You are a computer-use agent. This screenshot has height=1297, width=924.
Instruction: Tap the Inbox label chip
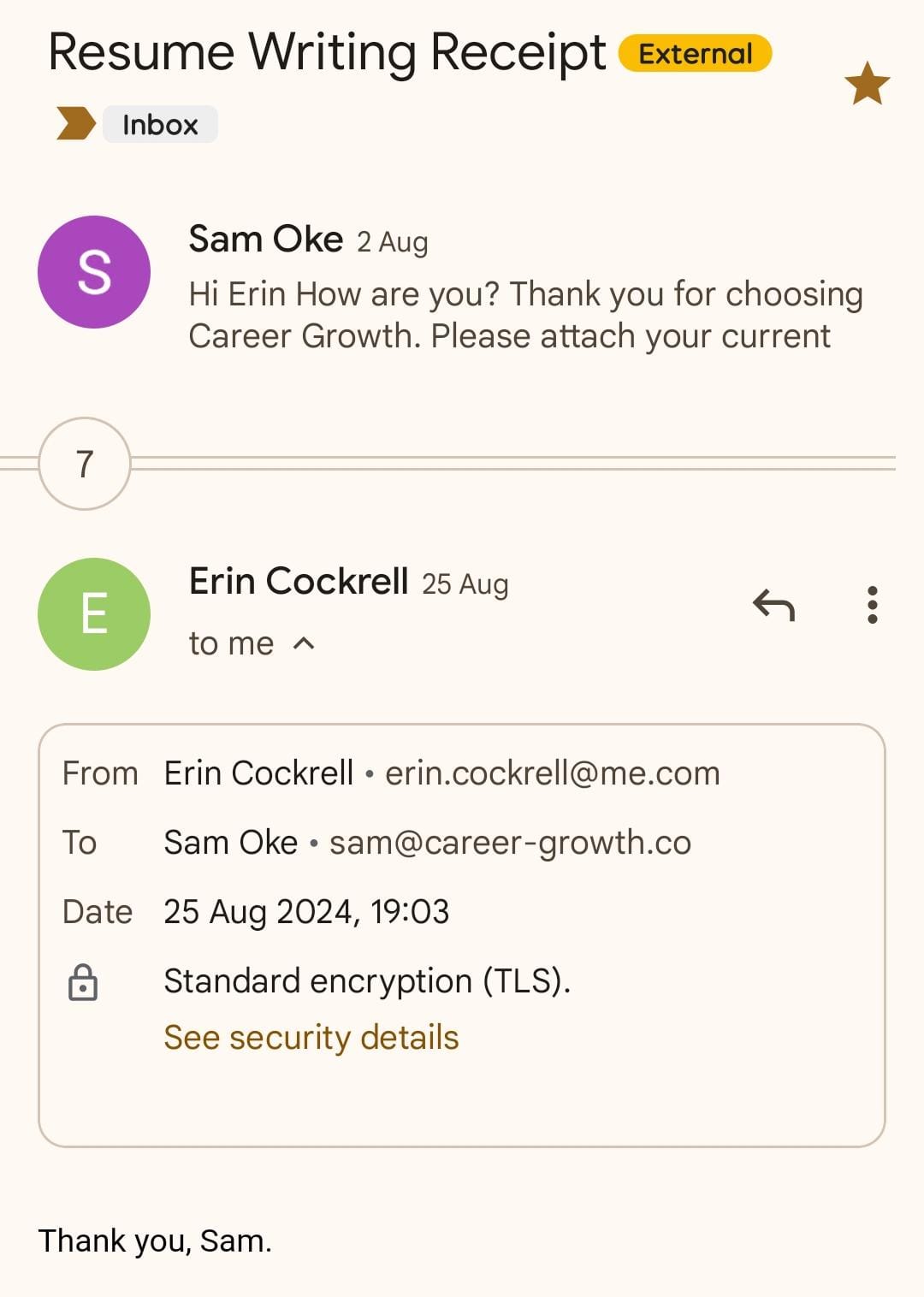pos(160,125)
